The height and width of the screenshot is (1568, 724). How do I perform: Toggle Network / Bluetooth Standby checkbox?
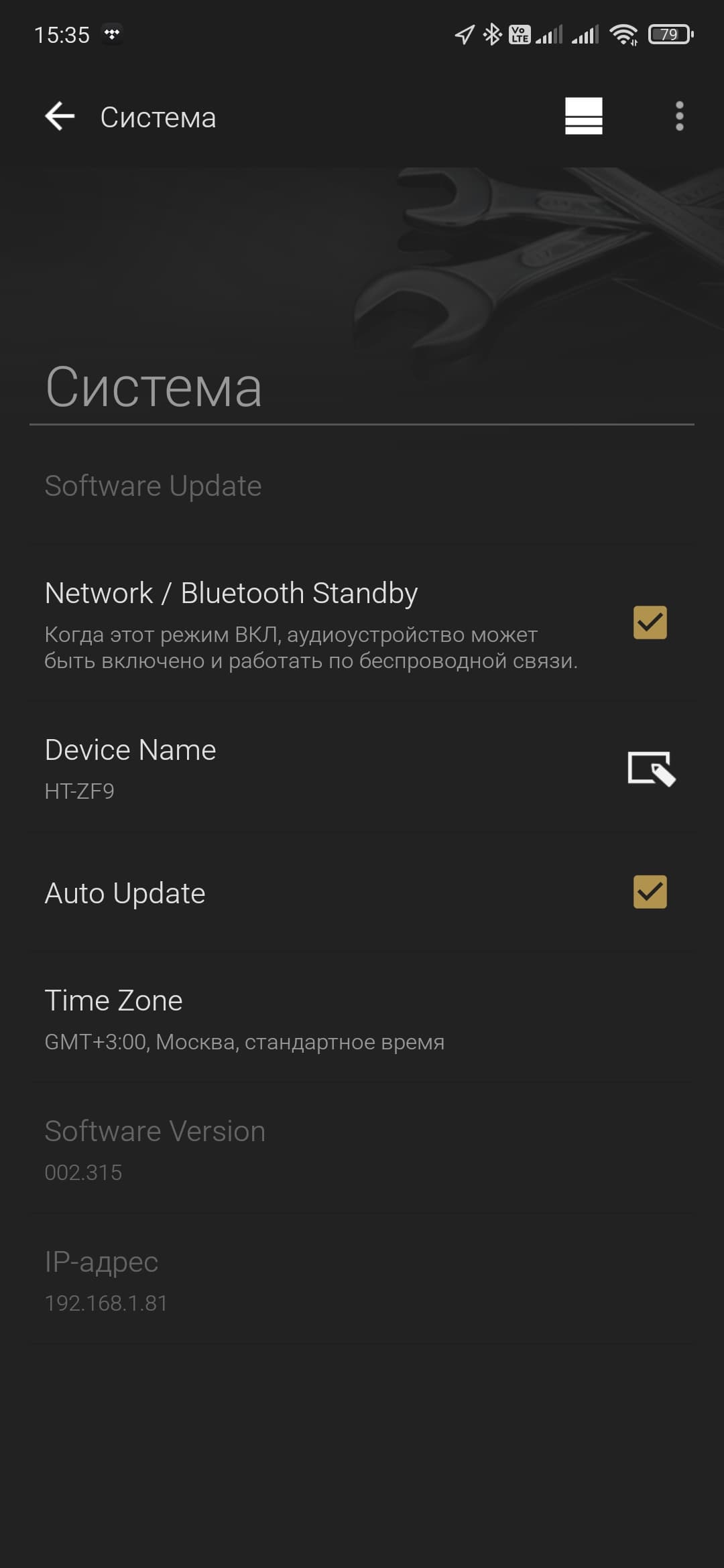click(x=650, y=623)
